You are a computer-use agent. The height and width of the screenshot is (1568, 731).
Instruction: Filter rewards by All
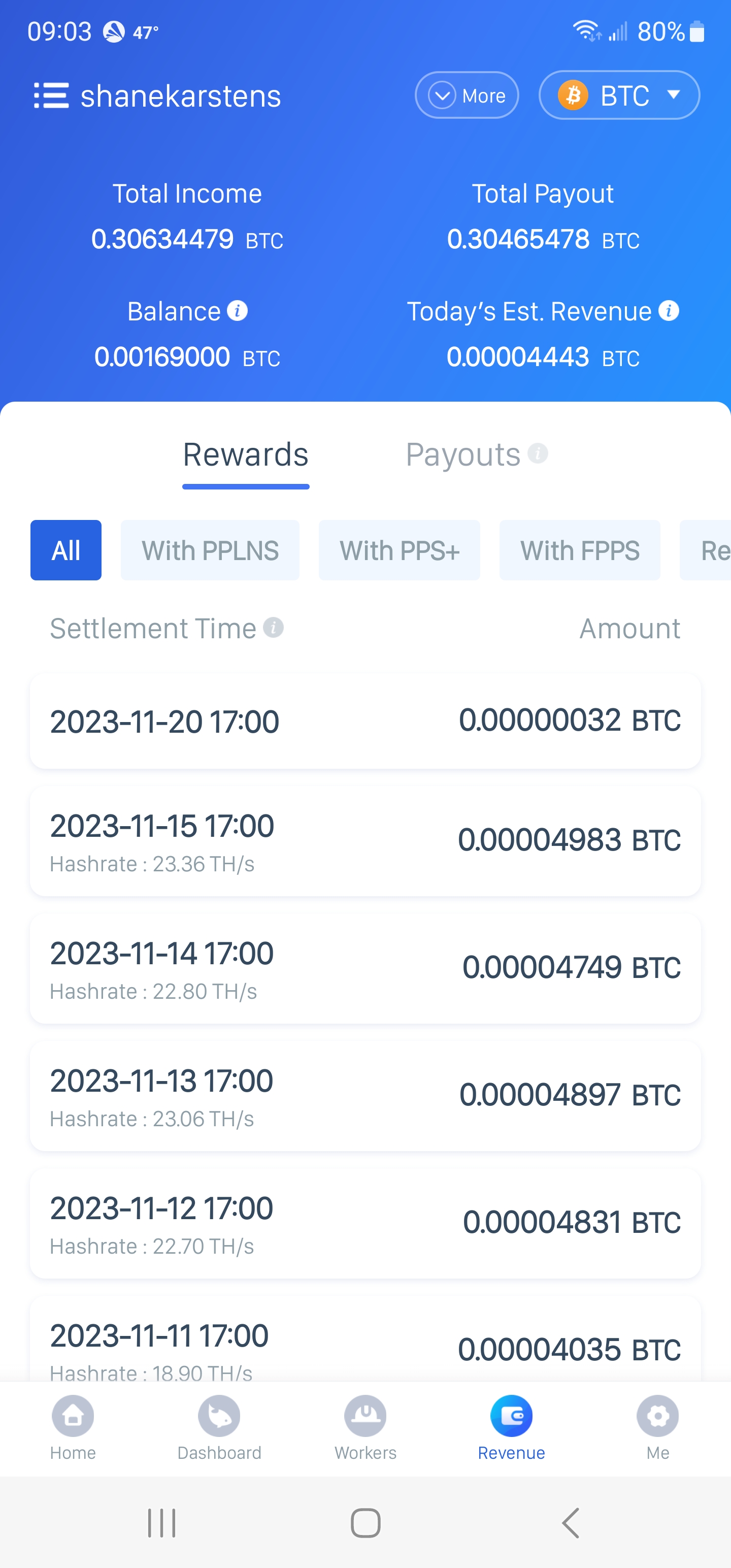coord(65,550)
